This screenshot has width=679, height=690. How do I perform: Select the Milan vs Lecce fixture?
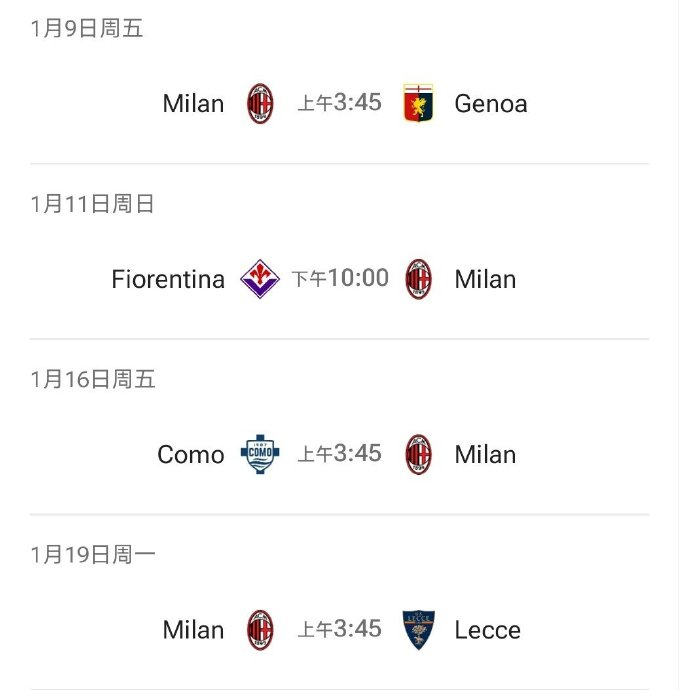[339, 629]
